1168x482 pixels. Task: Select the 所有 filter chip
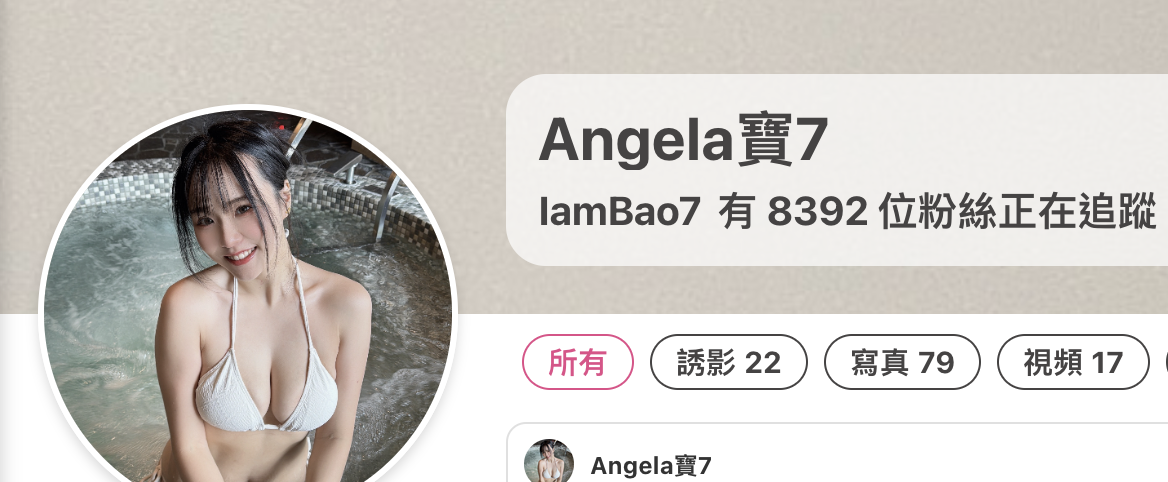(x=578, y=362)
